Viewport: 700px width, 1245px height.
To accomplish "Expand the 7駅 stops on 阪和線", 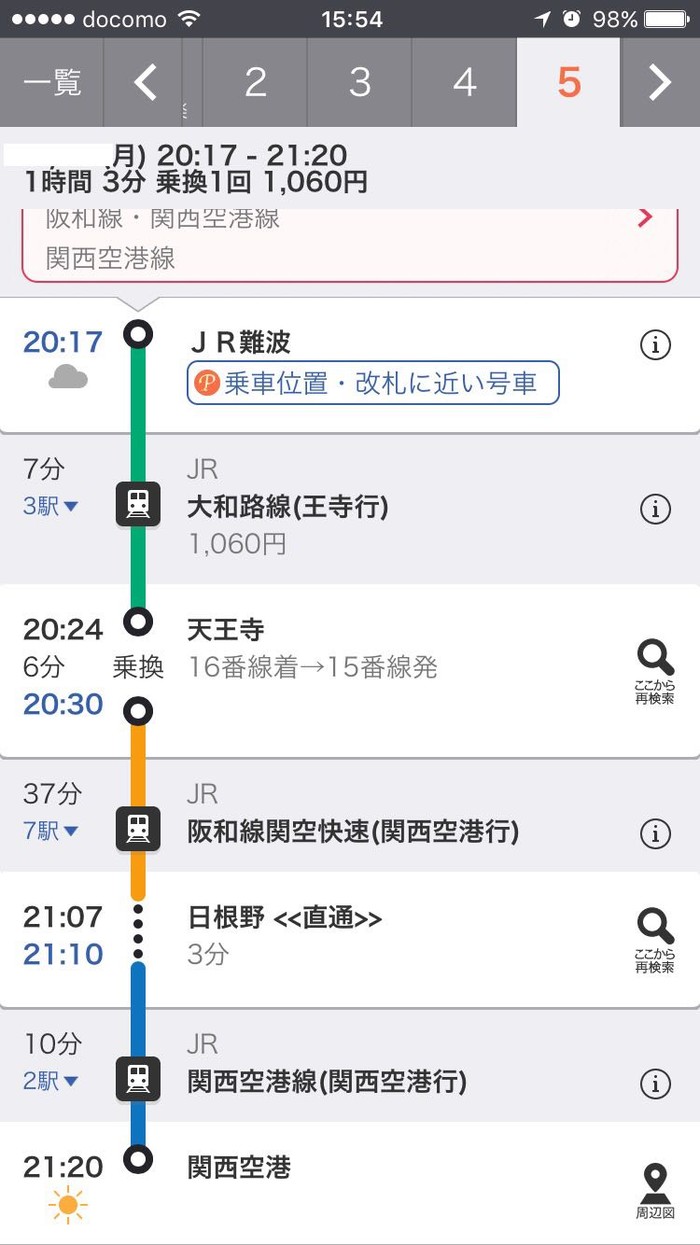I will pyautogui.click(x=50, y=831).
